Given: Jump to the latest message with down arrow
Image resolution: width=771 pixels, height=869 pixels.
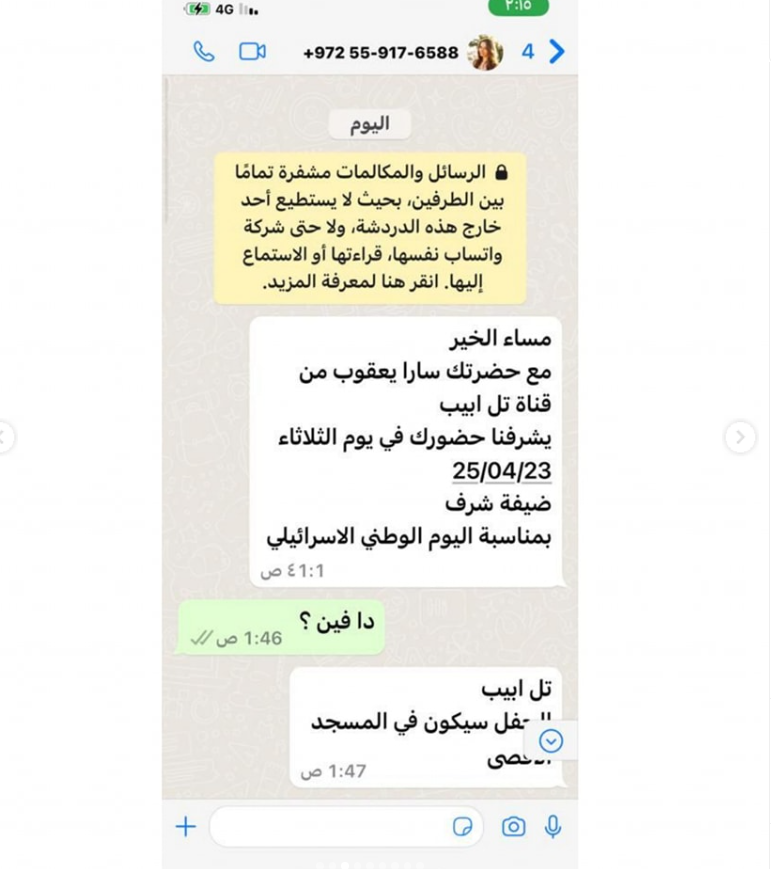Looking at the screenshot, I should click(x=551, y=741).
